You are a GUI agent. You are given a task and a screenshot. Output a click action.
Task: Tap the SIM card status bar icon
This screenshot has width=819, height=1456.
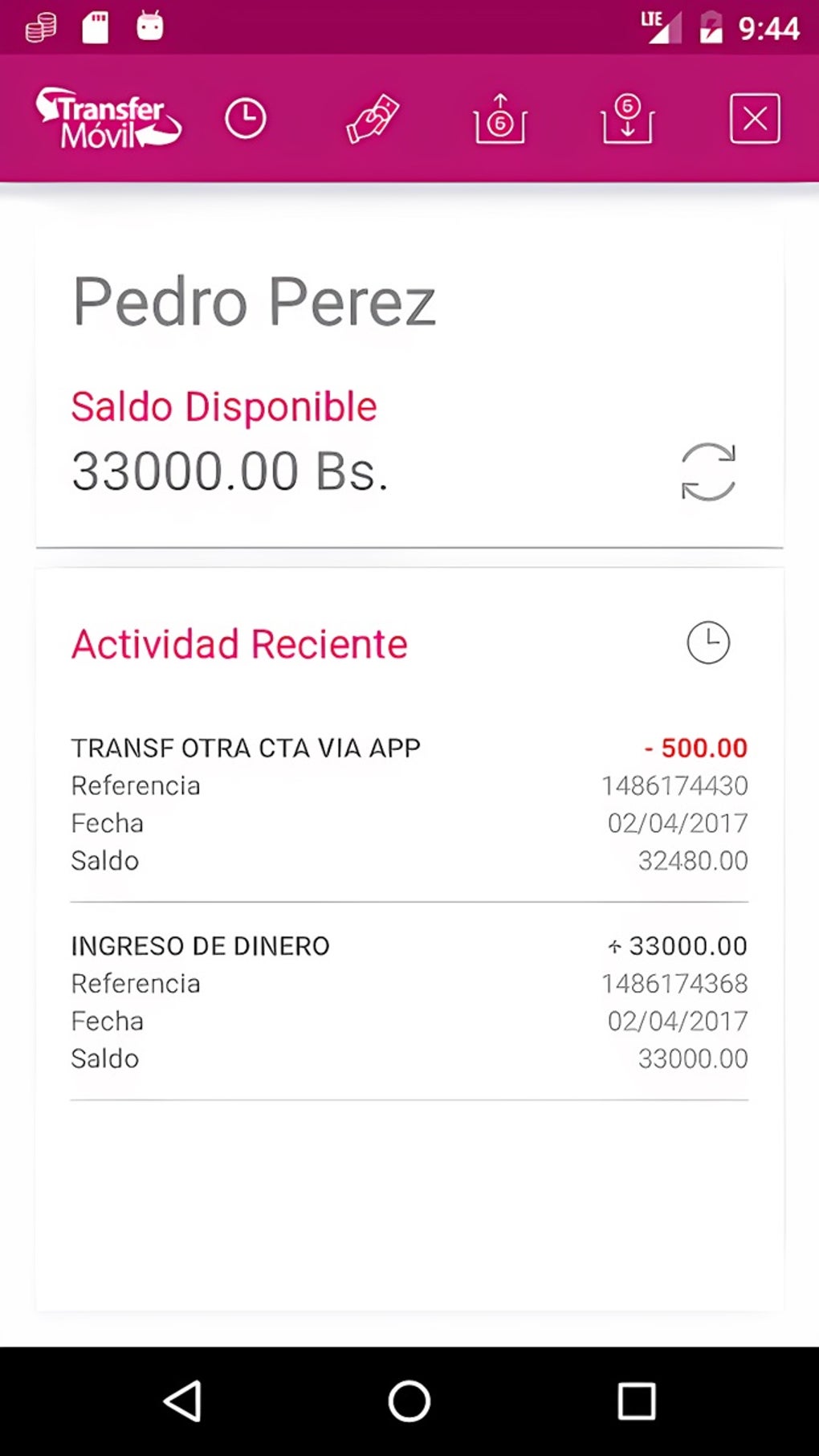pos(96,27)
